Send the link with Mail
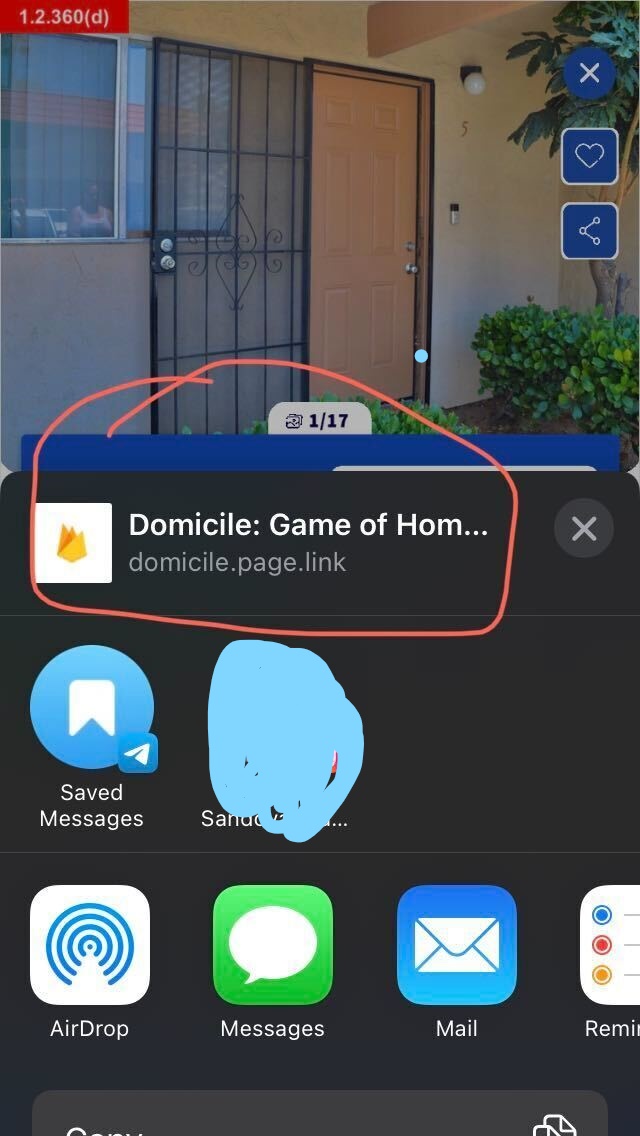 [456, 944]
